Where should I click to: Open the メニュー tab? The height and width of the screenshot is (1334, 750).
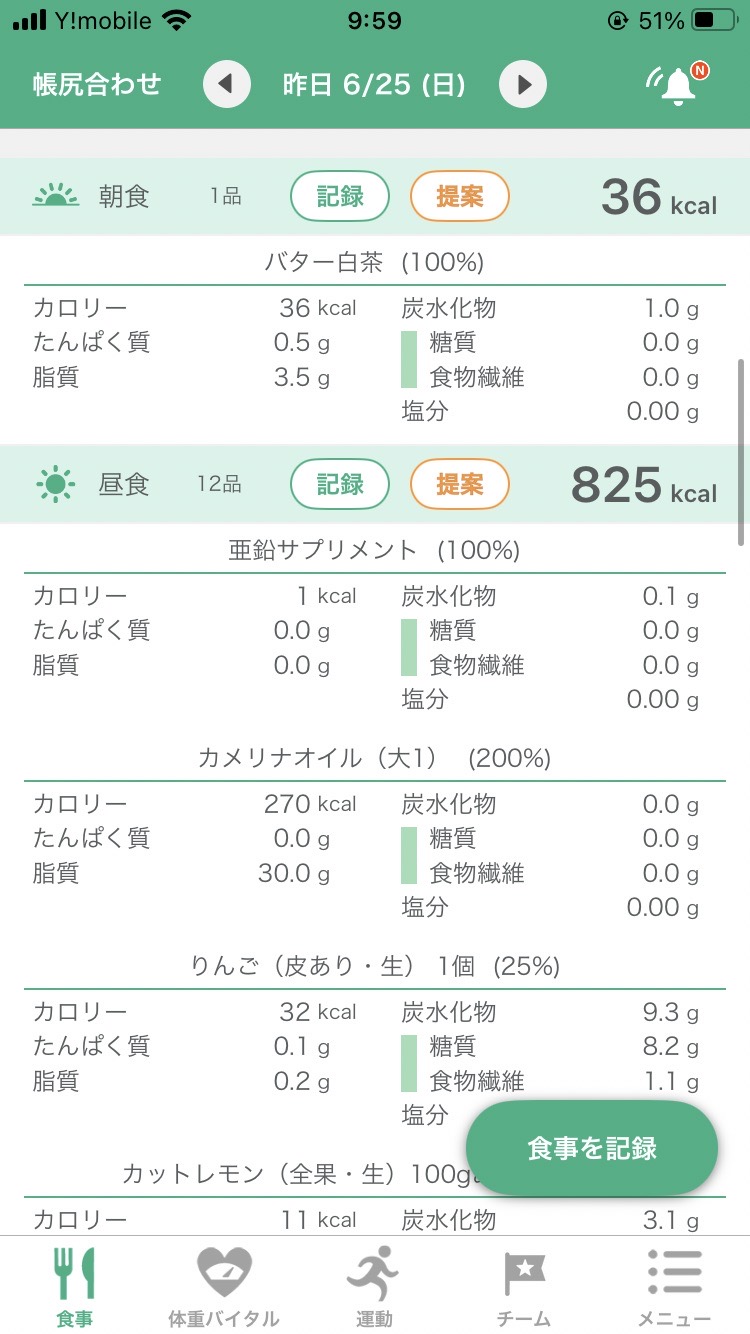(x=674, y=1286)
